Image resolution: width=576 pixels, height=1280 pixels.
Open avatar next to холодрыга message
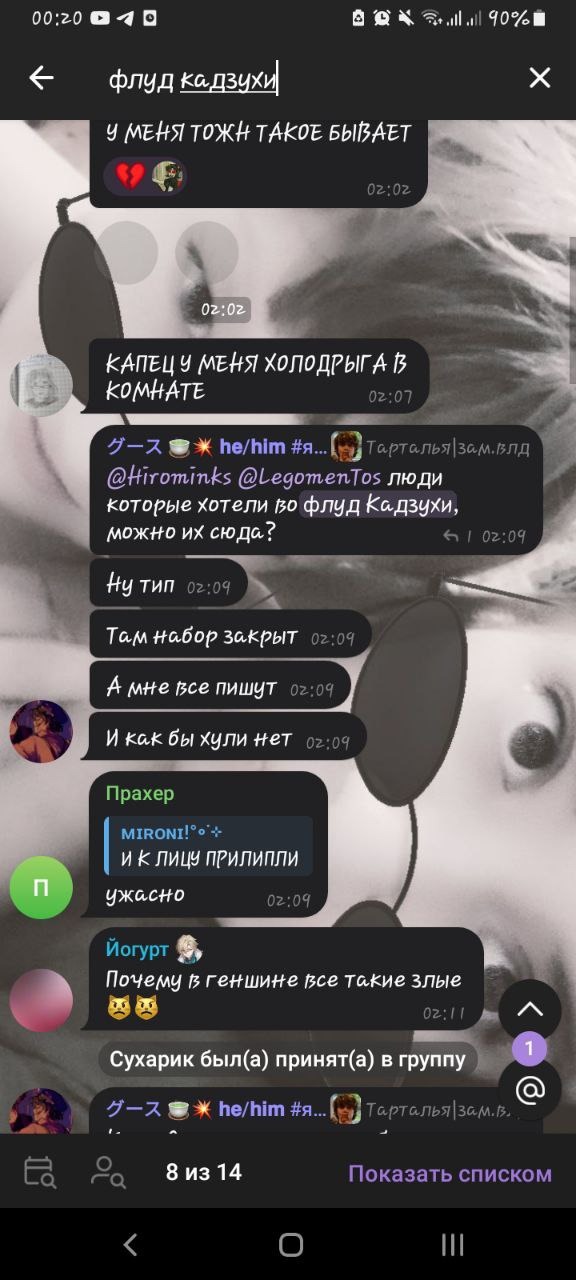coord(41,384)
